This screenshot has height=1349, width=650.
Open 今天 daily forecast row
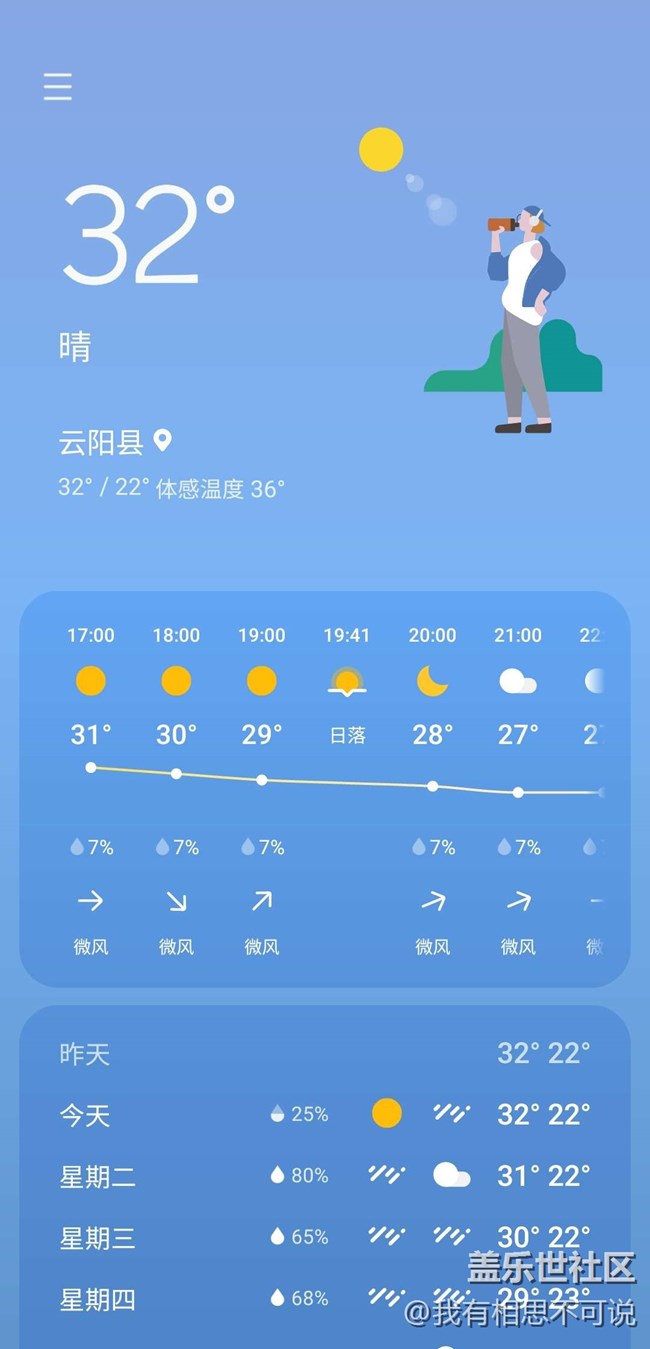(x=325, y=1114)
